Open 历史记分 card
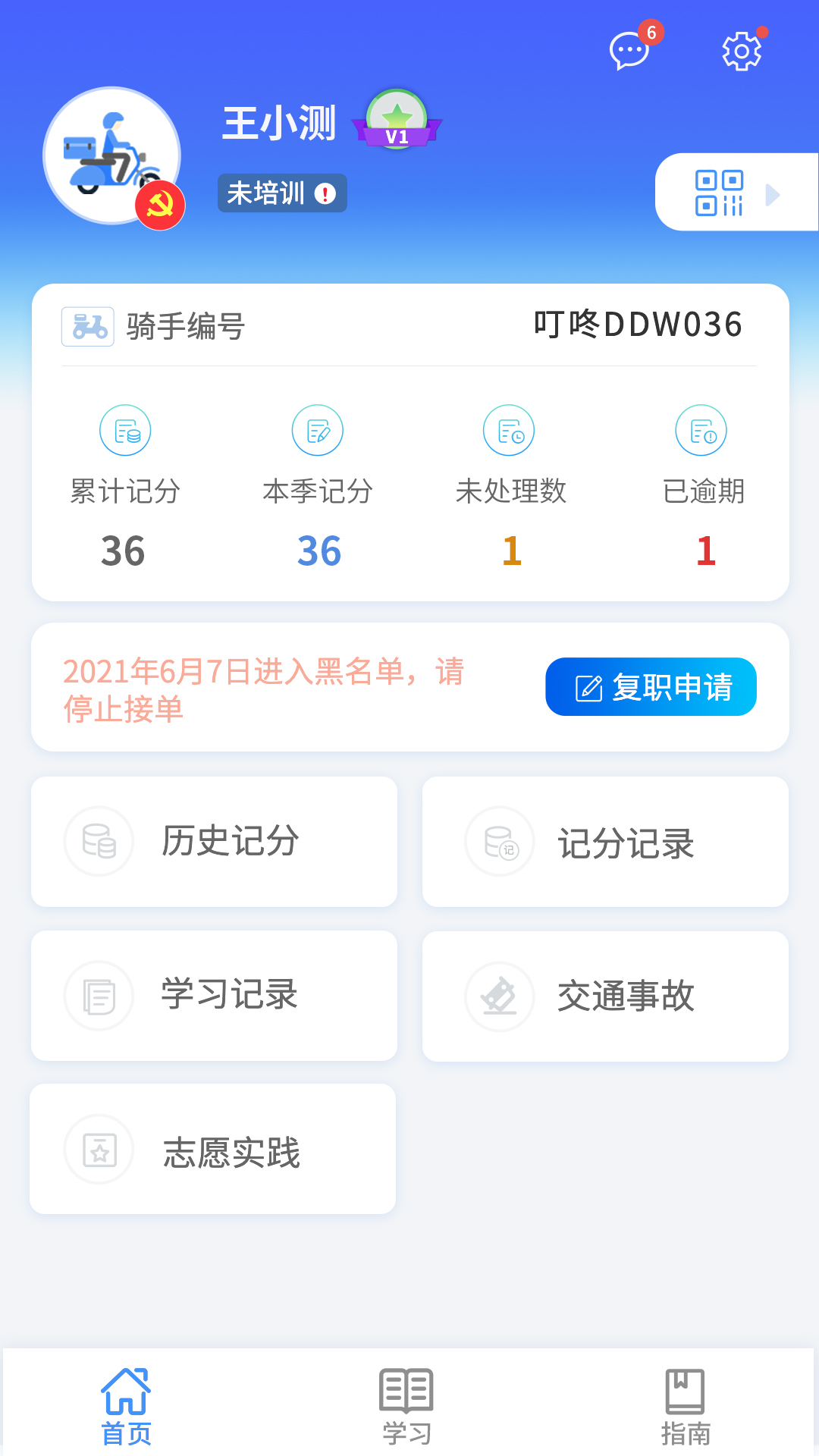The height and width of the screenshot is (1456, 819). (214, 842)
